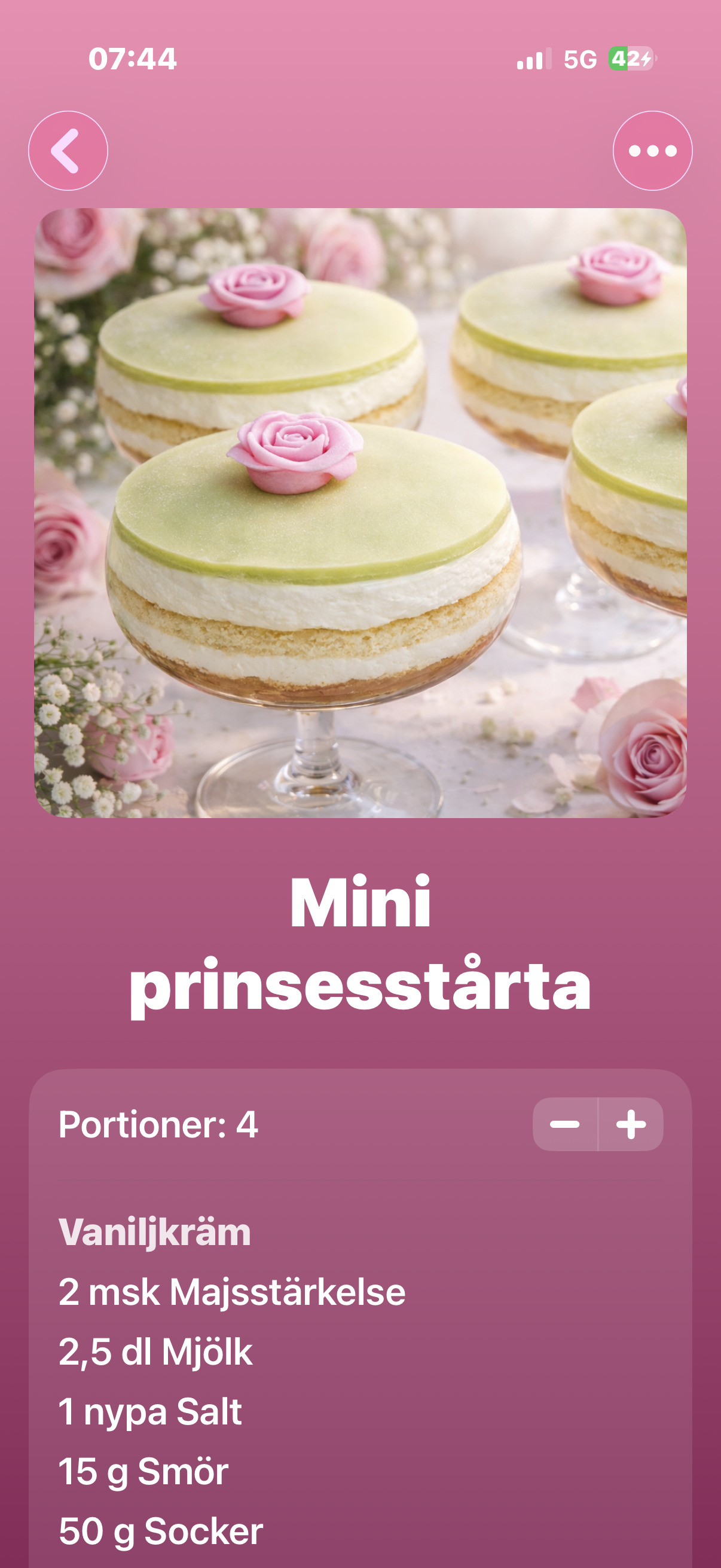Tap the Vaniljkräm section heading

(156, 1231)
